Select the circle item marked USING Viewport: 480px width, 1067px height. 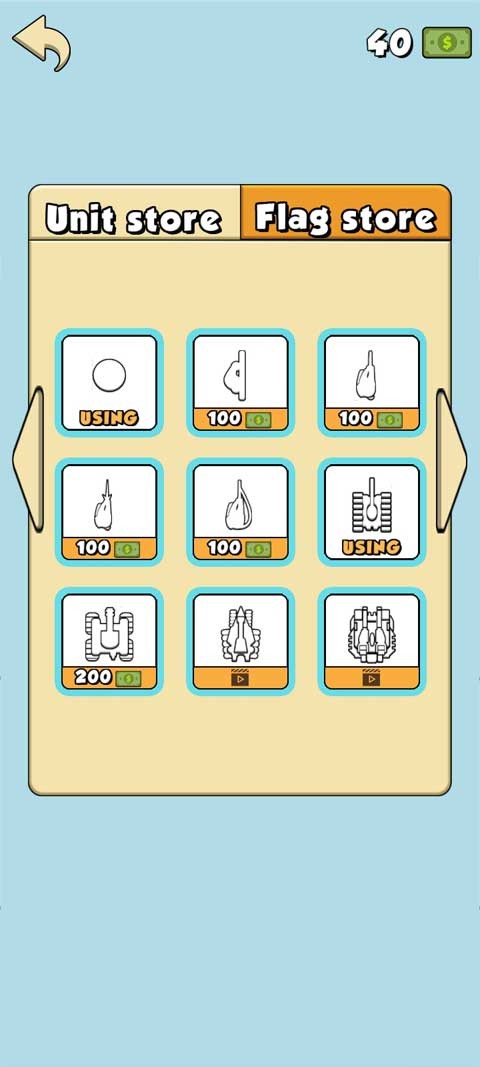pyautogui.click(x=109, y=382)
